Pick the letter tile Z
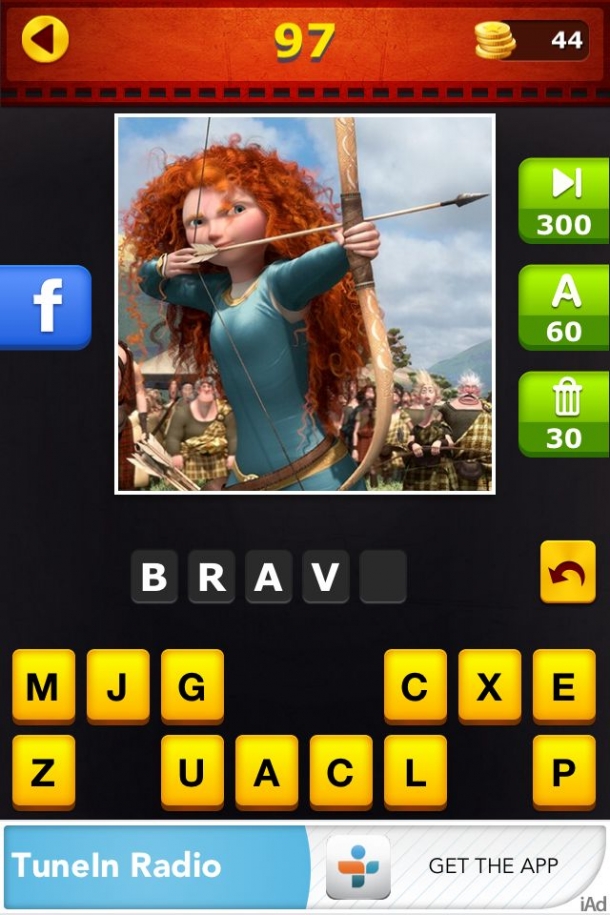610x915 pixels. [x=43, y=772]
